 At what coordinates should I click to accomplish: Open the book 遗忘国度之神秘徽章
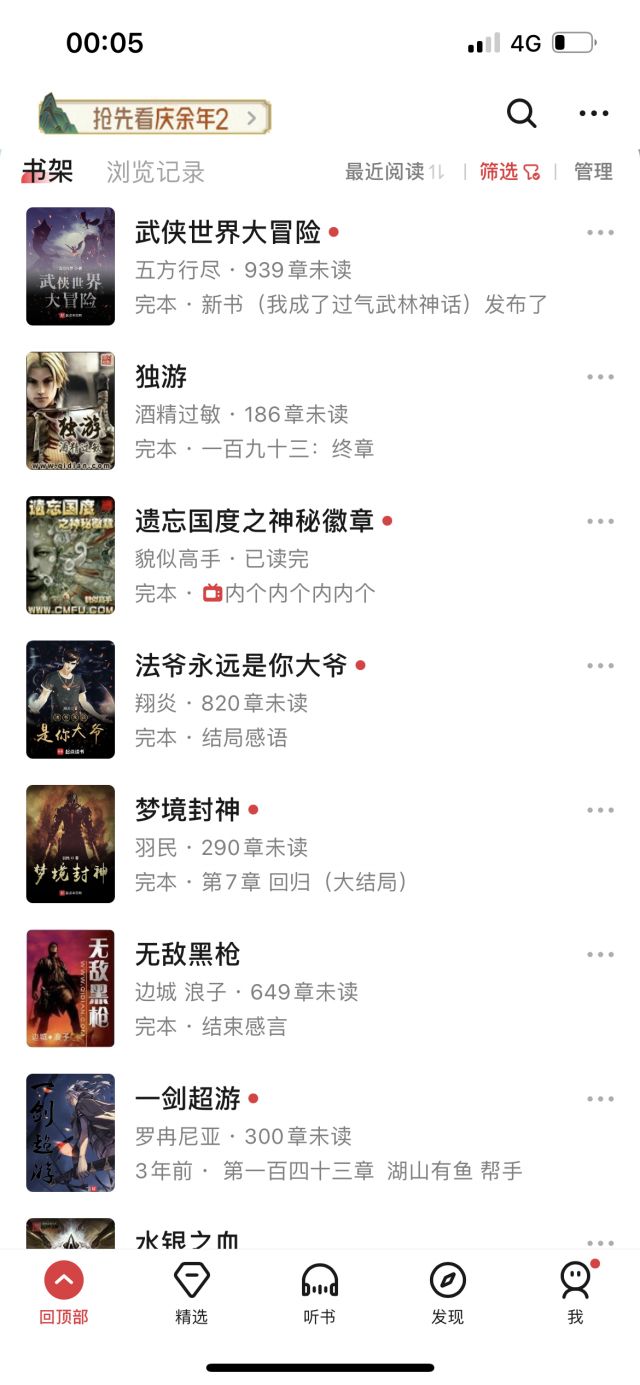[254, 521]
